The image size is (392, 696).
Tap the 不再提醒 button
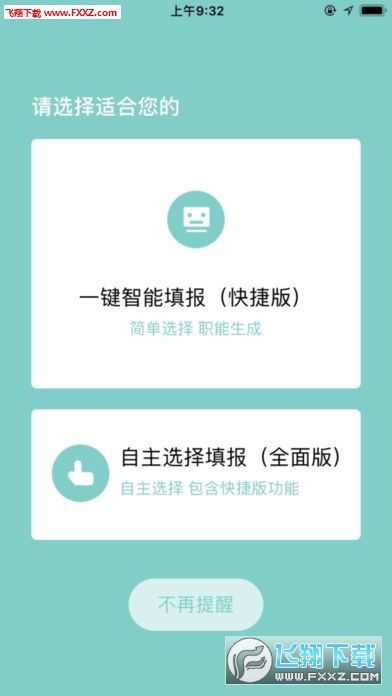(x=196, y=605)
